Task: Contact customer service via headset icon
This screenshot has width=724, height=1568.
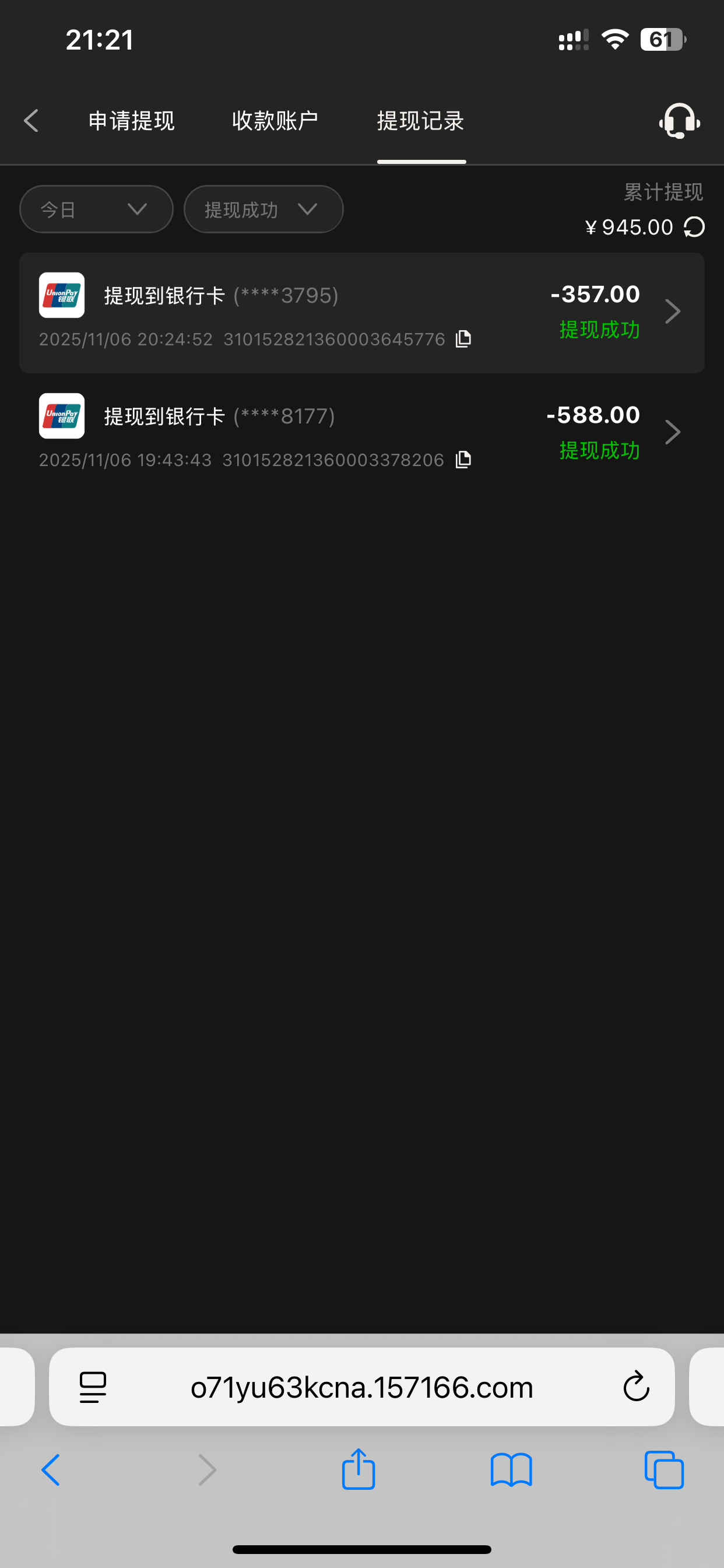Action: 679,121
